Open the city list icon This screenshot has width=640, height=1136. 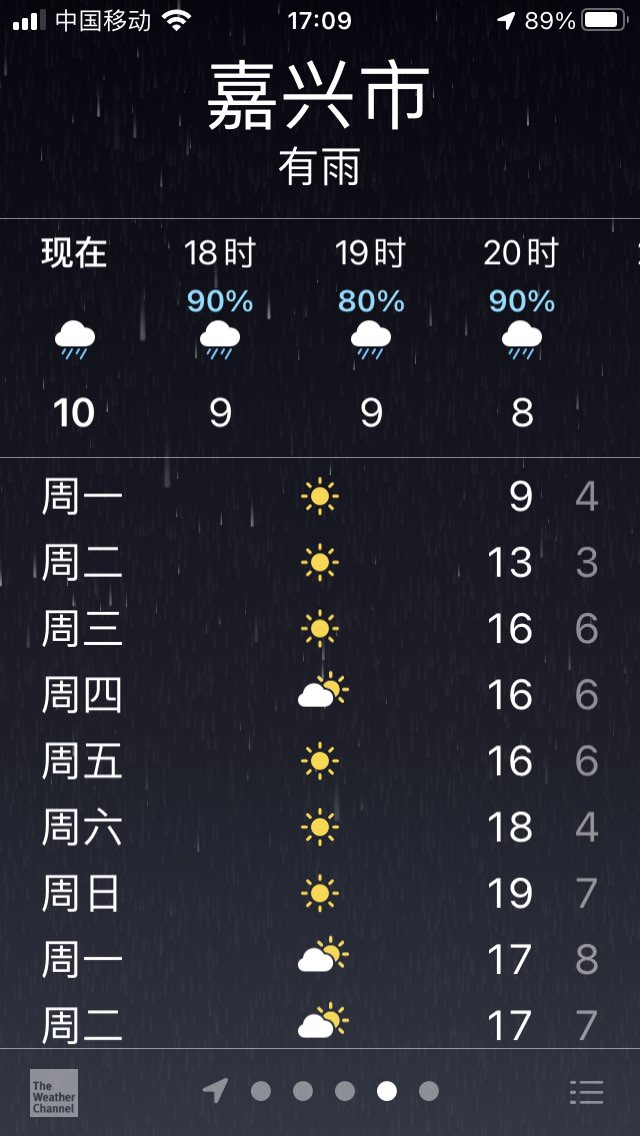(586, 1092)
